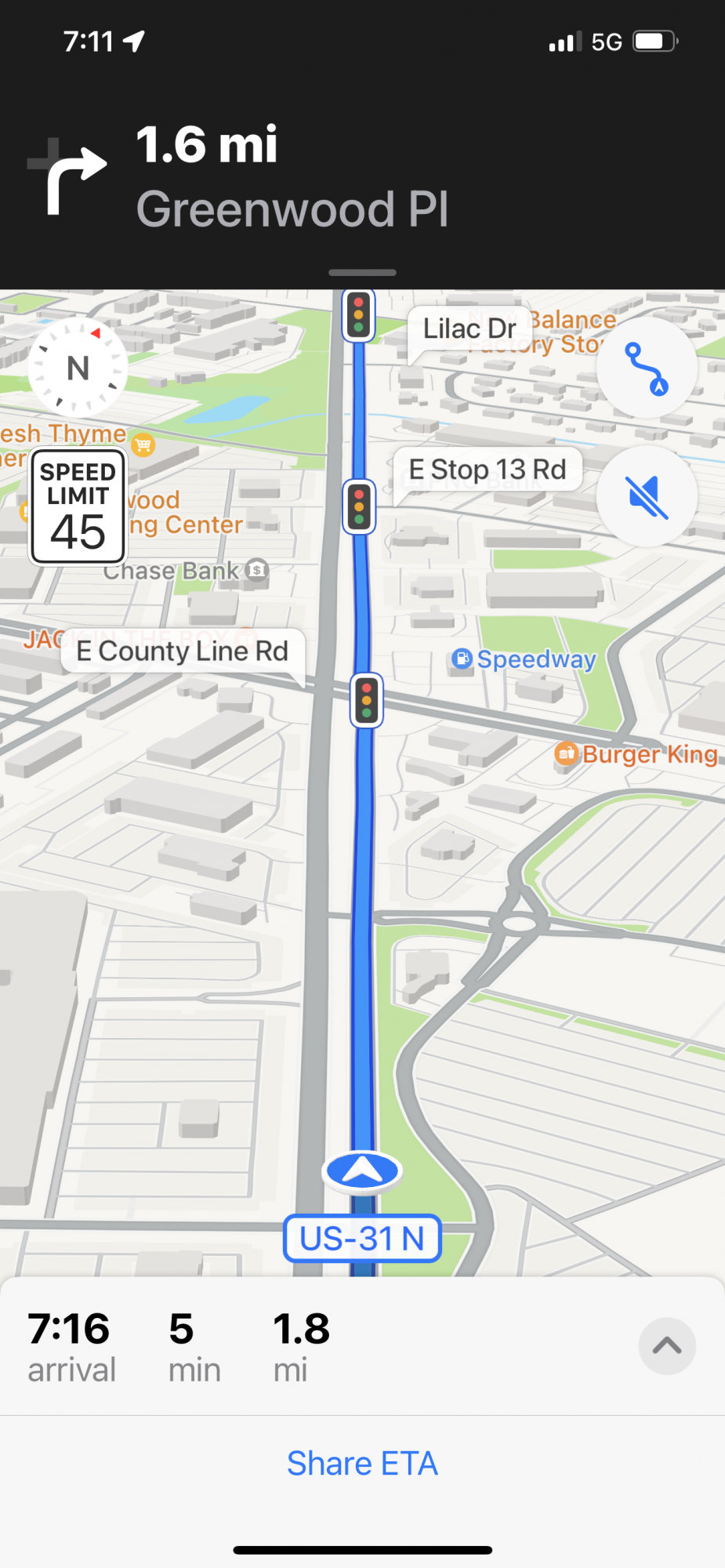
Task: Share ETA with a contact
Action: pos(362,1463)
